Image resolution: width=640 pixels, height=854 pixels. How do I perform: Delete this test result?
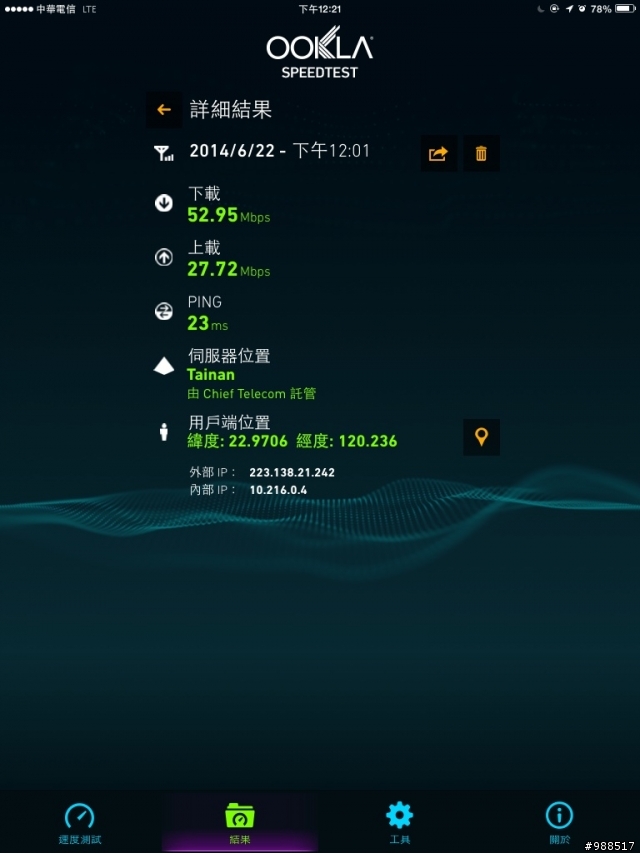[481, 154]
